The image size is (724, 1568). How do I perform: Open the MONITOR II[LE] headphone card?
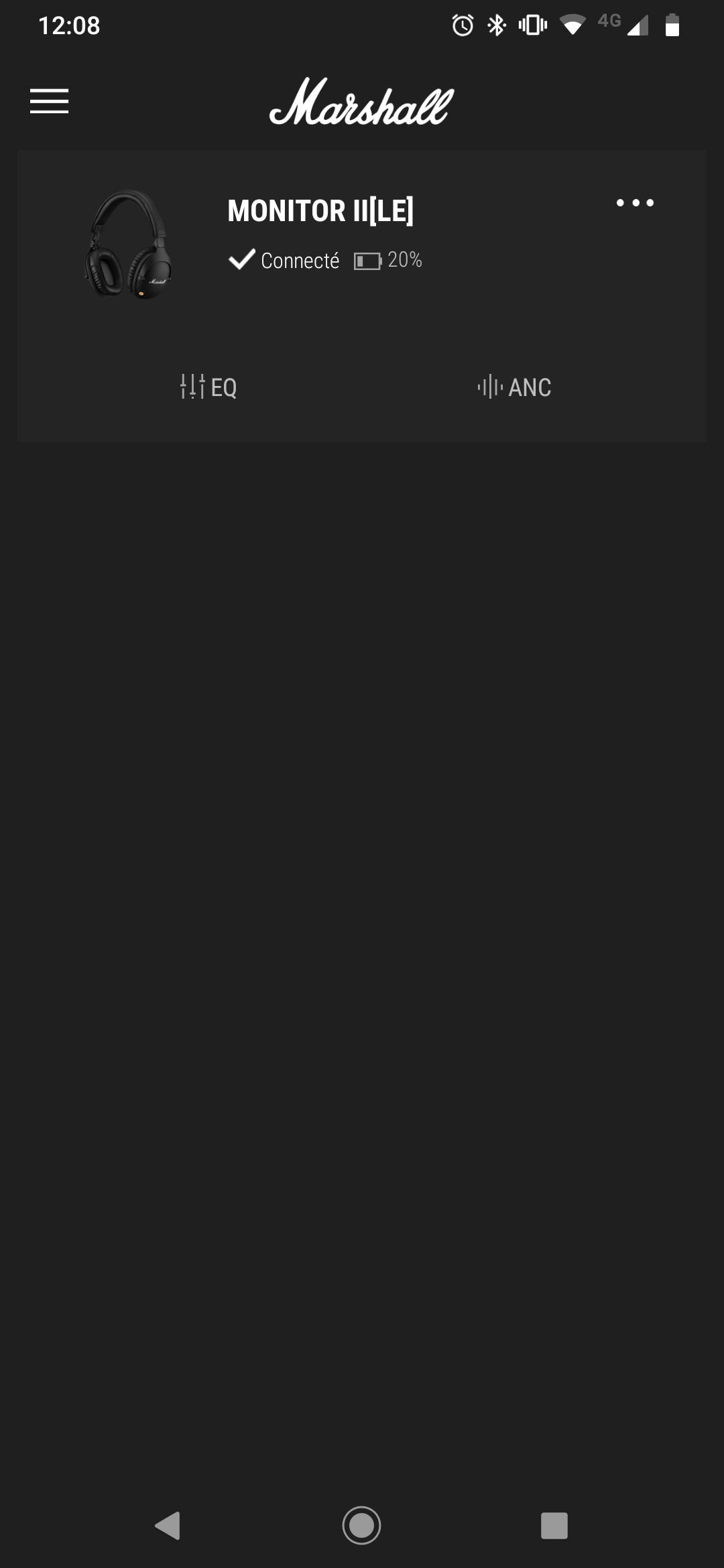coord(362,245)
